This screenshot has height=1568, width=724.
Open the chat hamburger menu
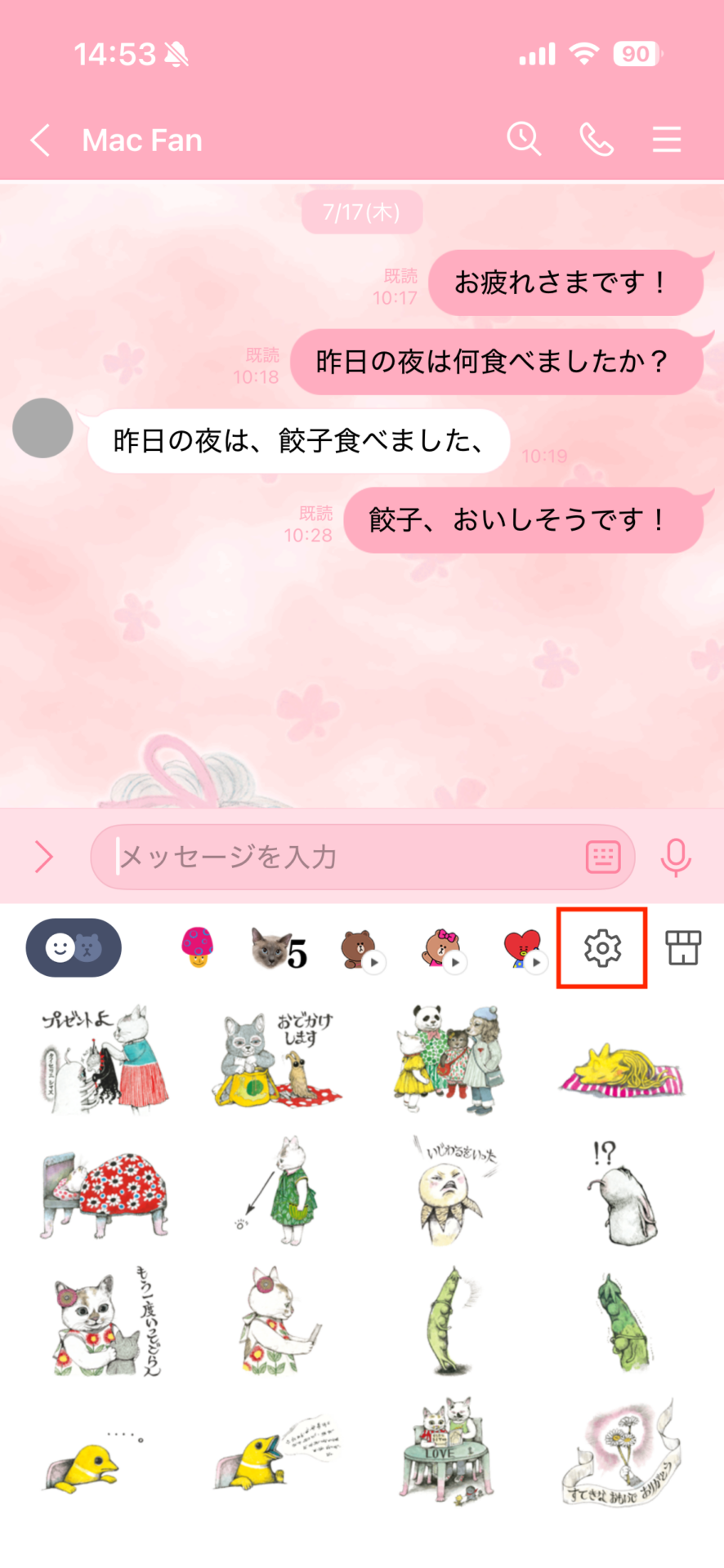pyautogui.click(x=666, y=140)
